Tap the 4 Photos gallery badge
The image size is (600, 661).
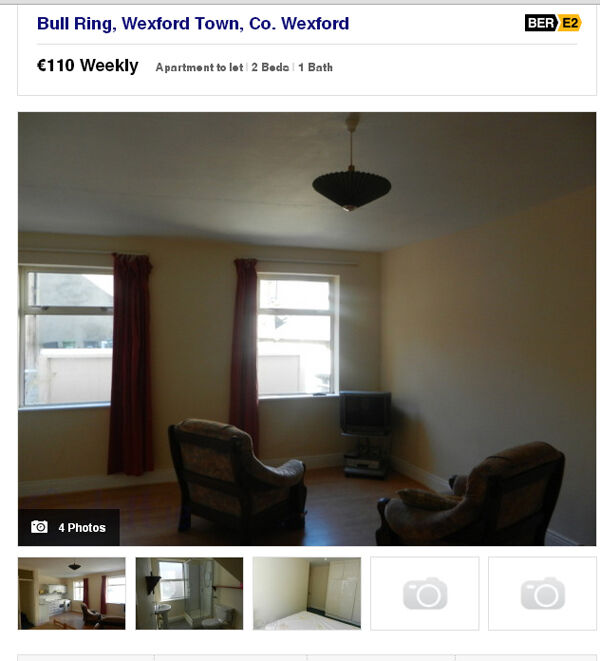[x=69, y=527]
